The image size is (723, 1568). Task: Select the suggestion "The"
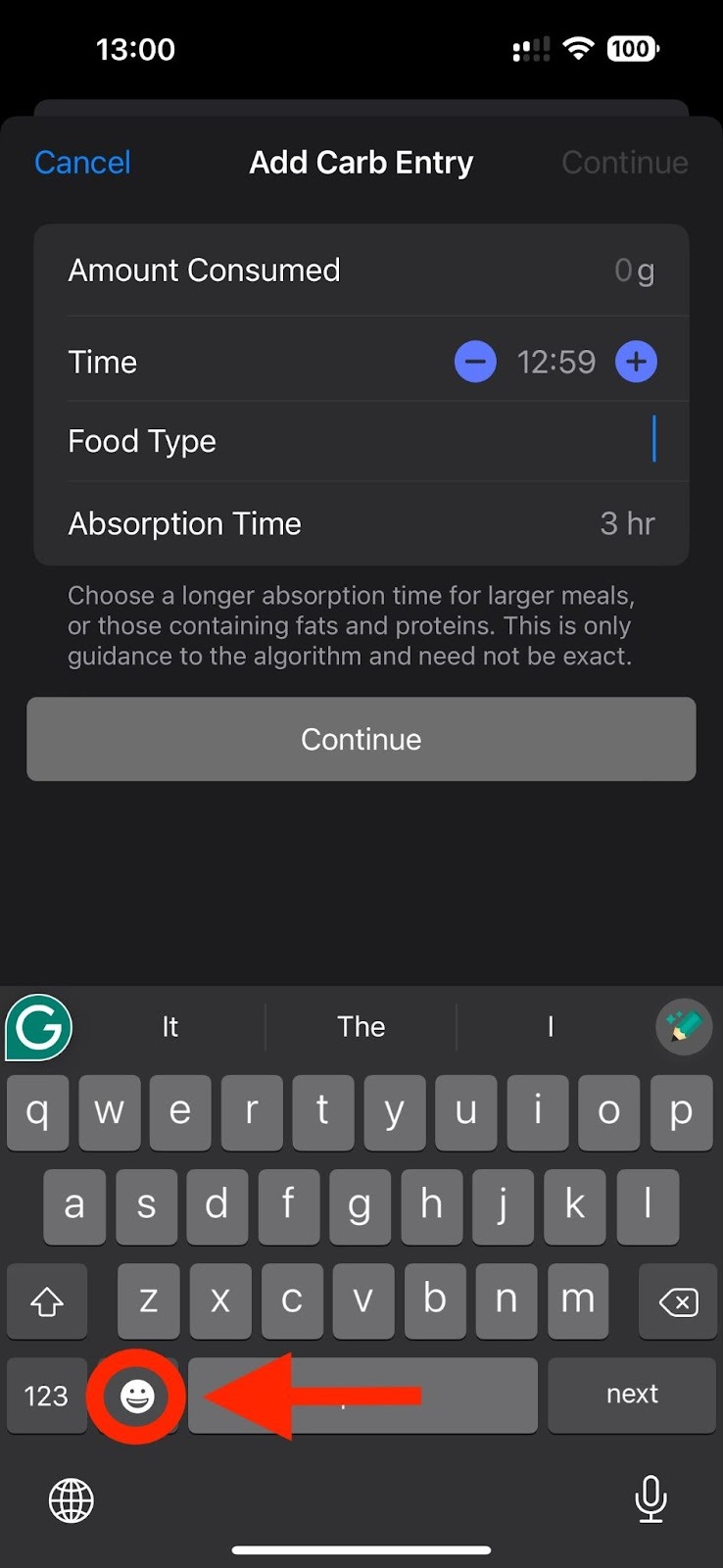point(361,1026)
